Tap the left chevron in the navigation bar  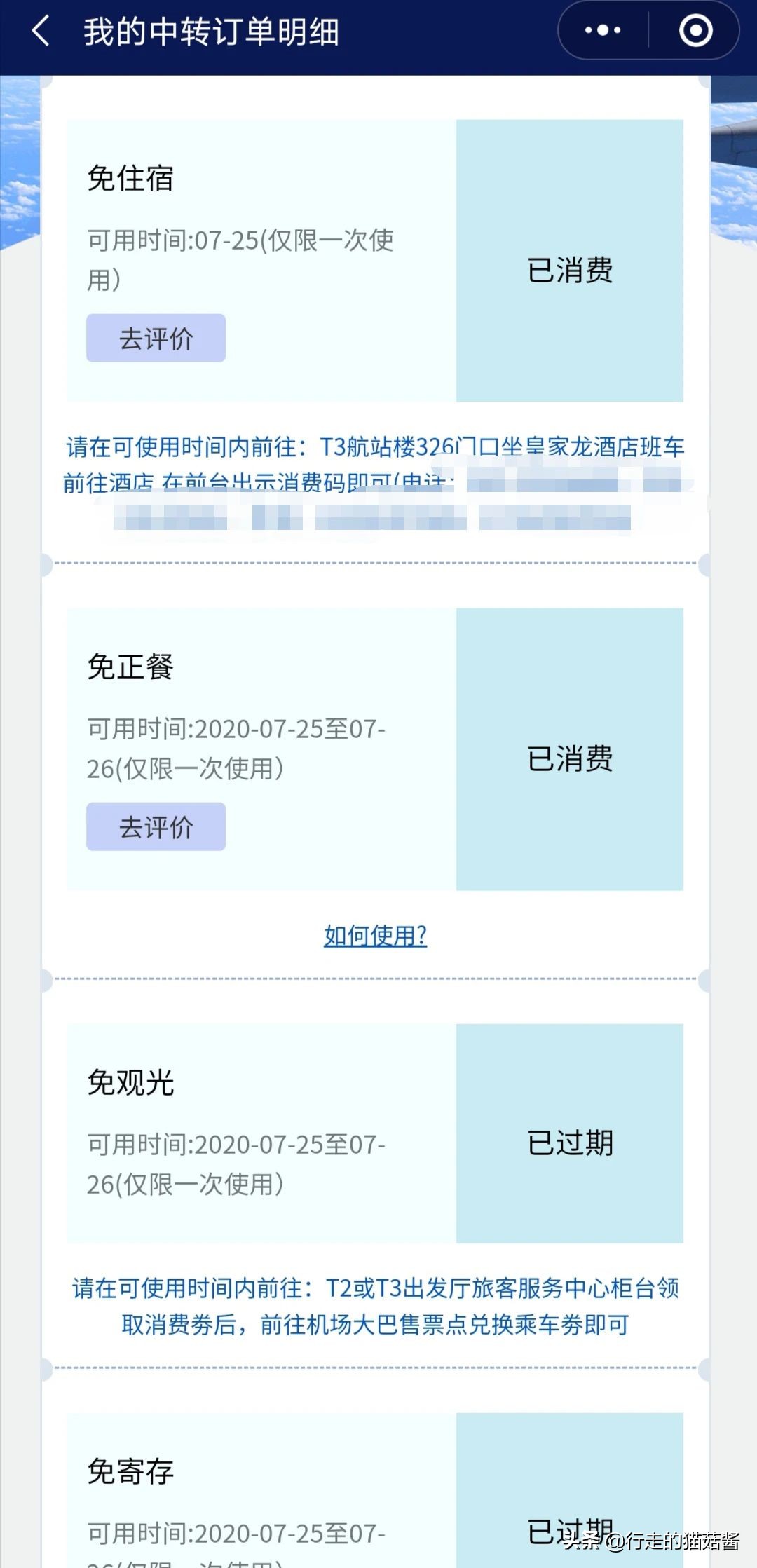pyautogui.click(x=41, y=31)
